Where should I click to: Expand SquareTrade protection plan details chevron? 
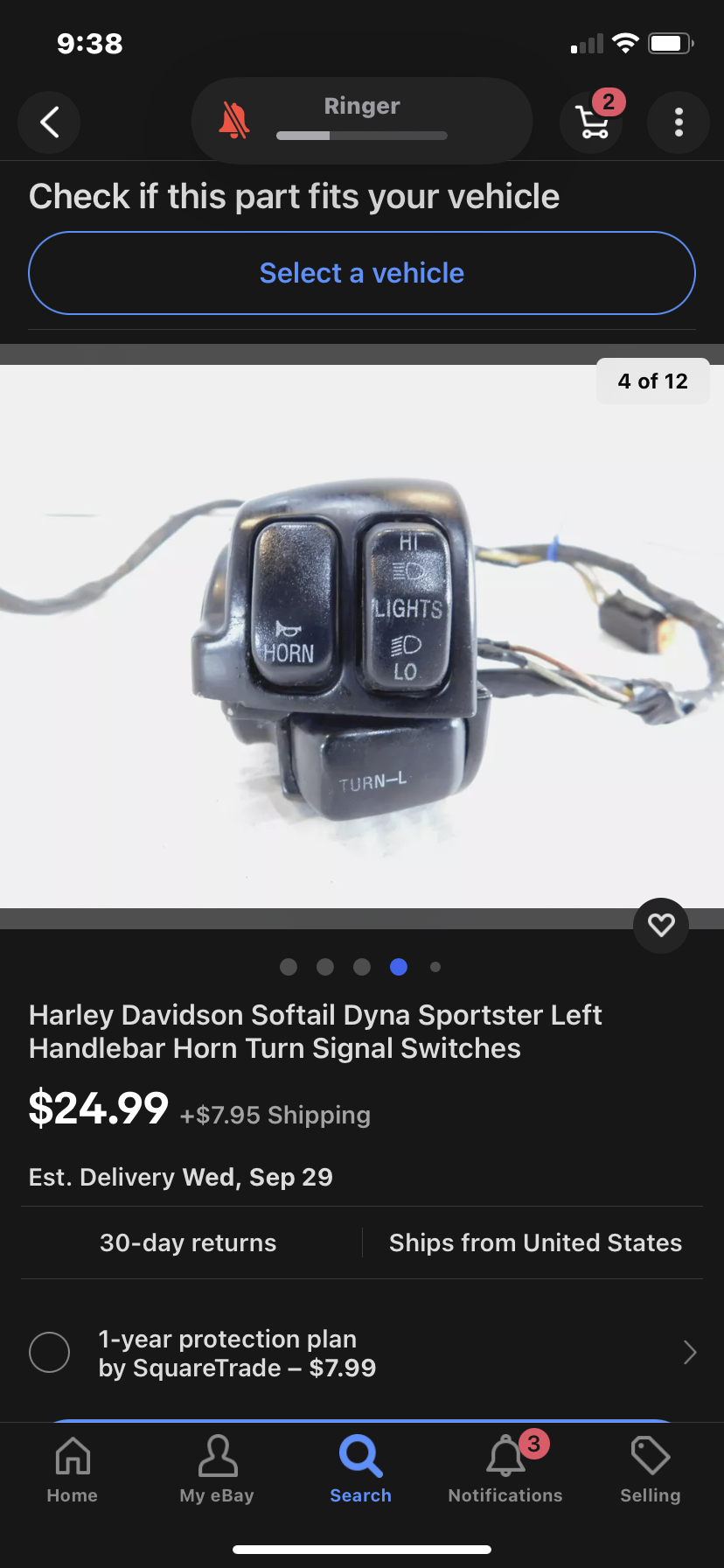coord(689,1353)
